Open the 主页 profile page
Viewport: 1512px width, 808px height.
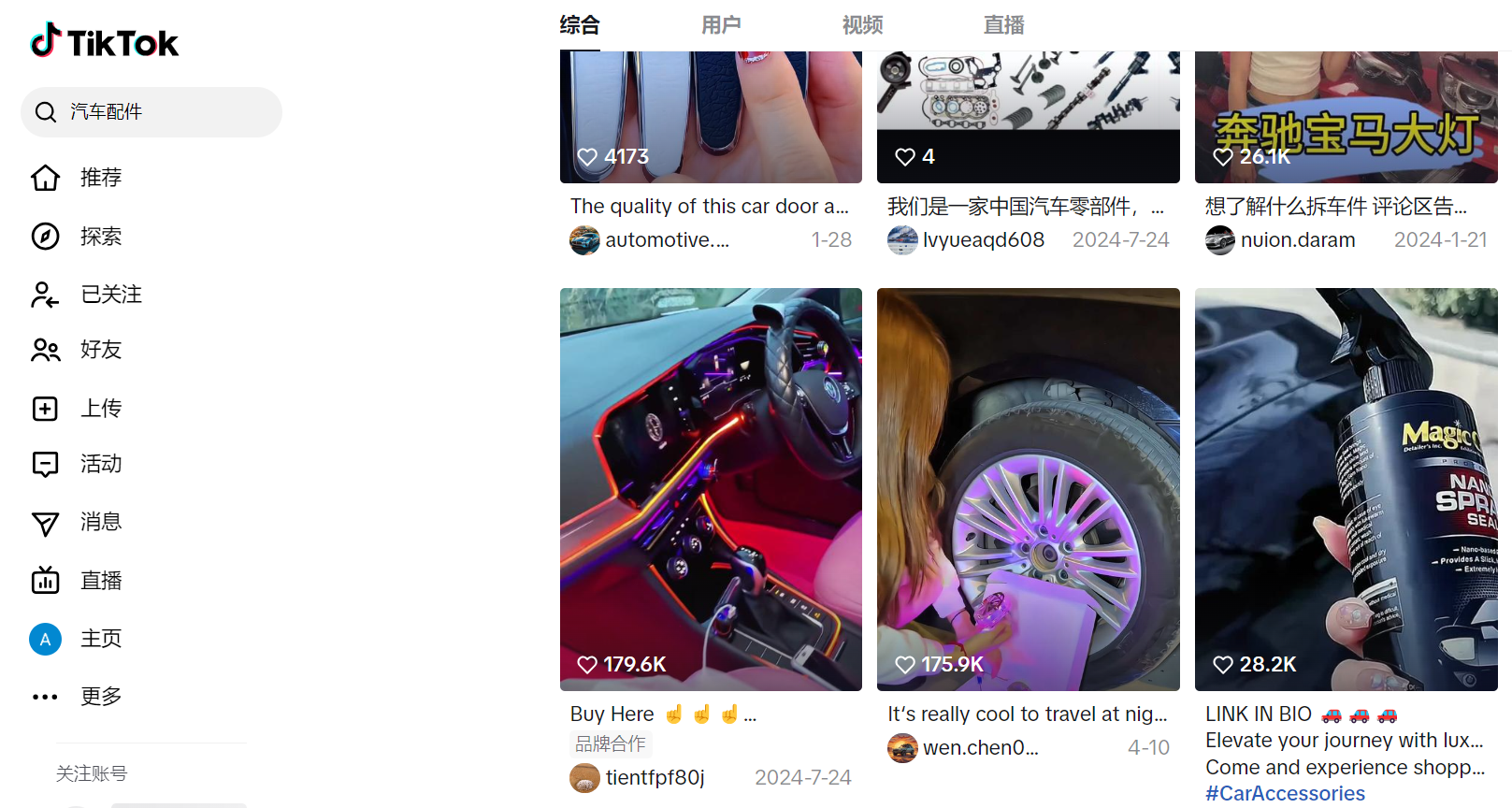100,639
